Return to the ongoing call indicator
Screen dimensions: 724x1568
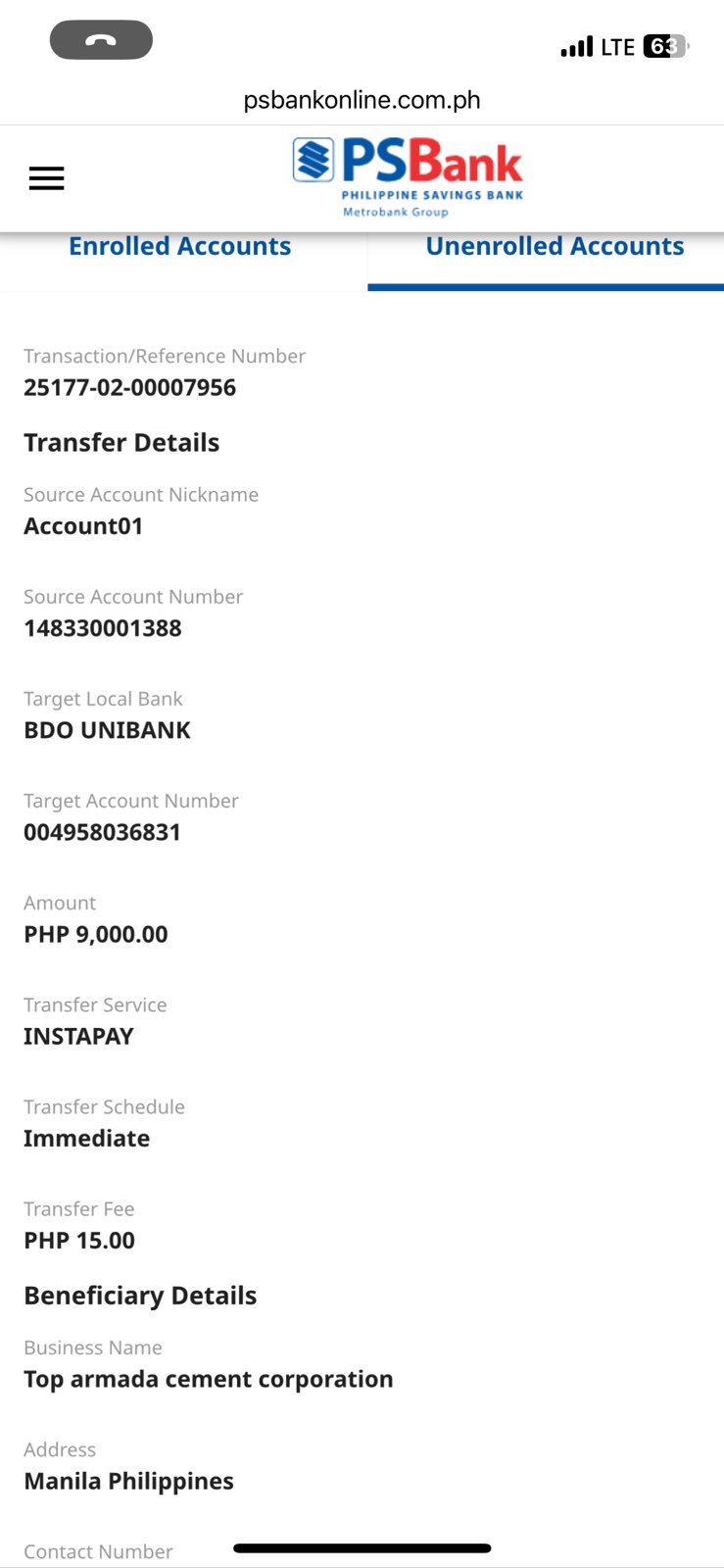(101, 41)
